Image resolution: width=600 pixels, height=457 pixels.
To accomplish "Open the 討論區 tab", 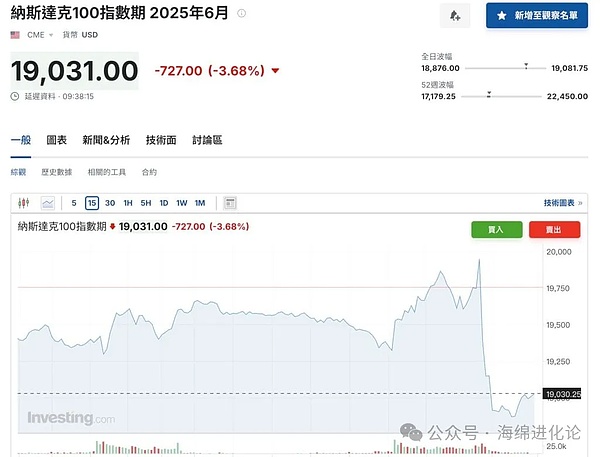I will [x=207, y=140].
